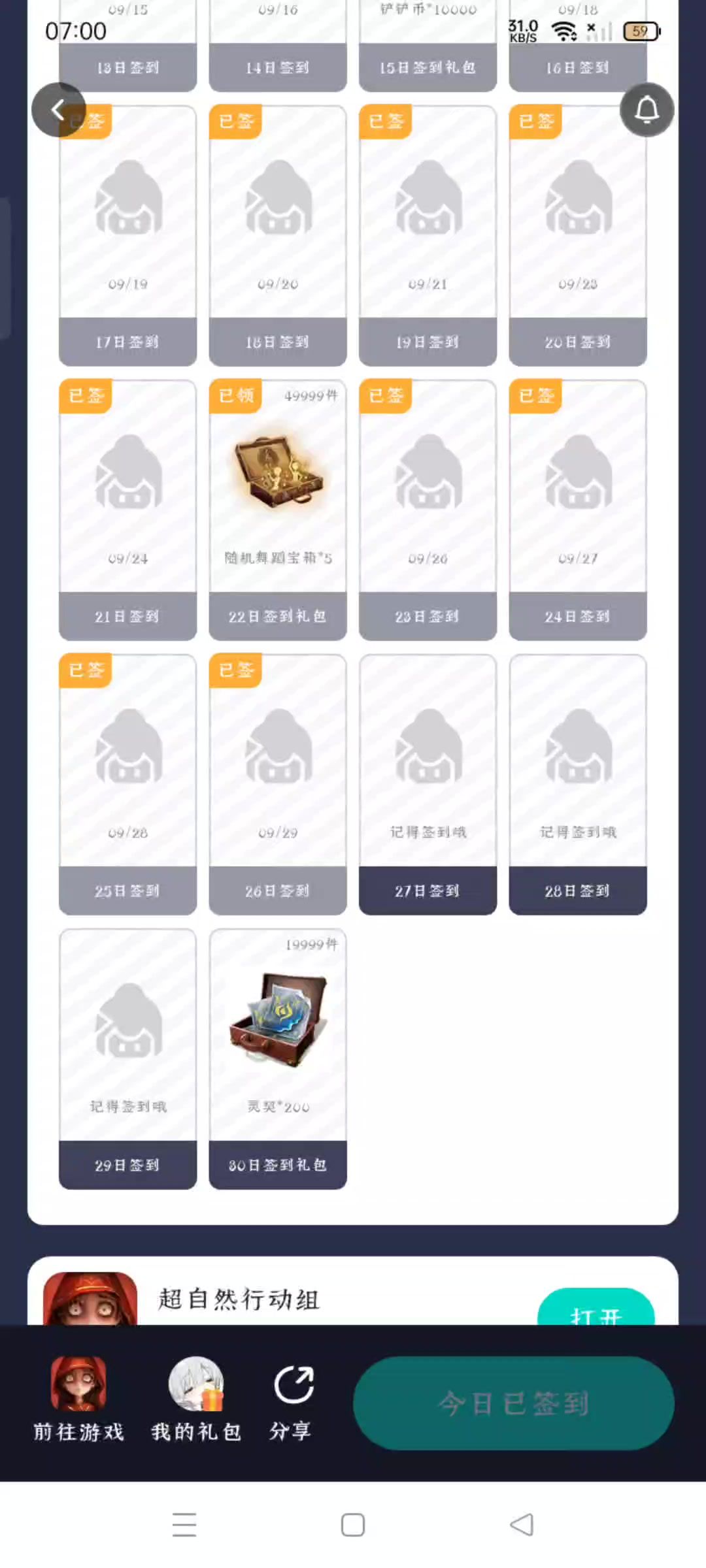This screenshot has width=706, height=1568.
Task: Share this sign-in page
Action: [x=292, y=1399]
